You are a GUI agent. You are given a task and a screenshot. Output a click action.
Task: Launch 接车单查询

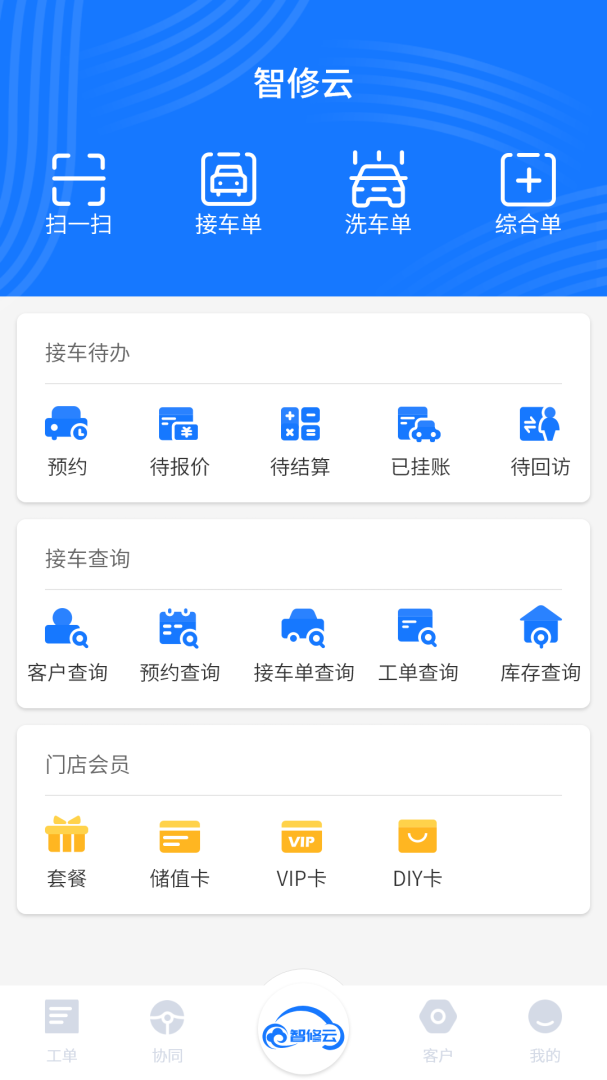[x=303, y=646]
